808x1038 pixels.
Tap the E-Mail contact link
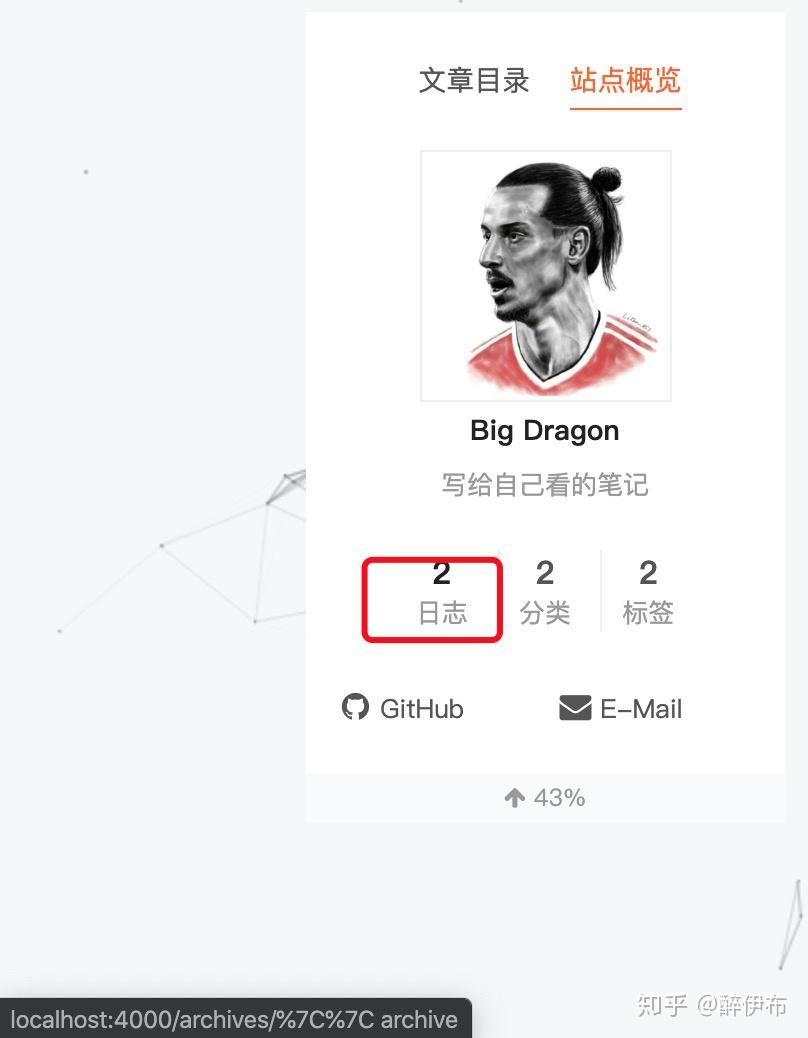point(621,709)
